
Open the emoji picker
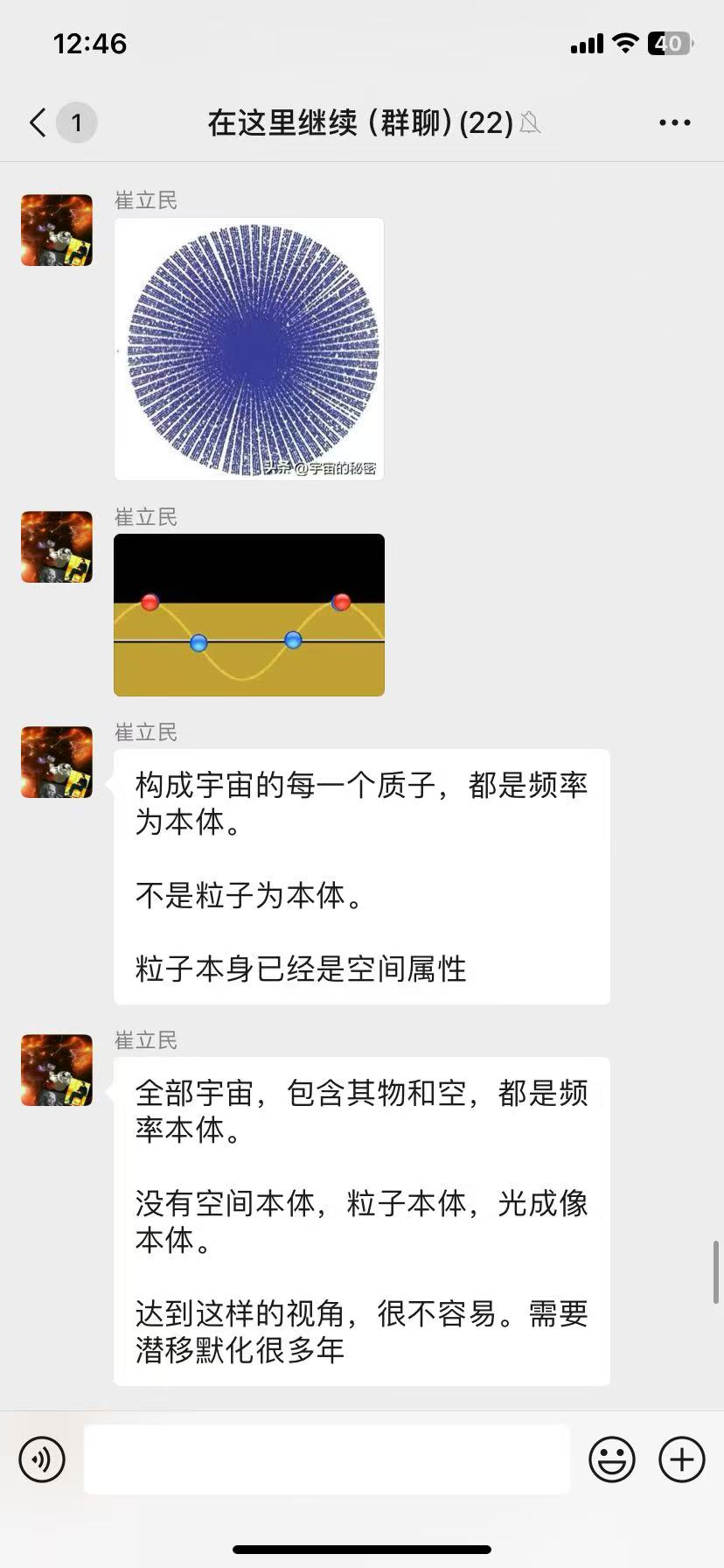[x=611, y=1459]
